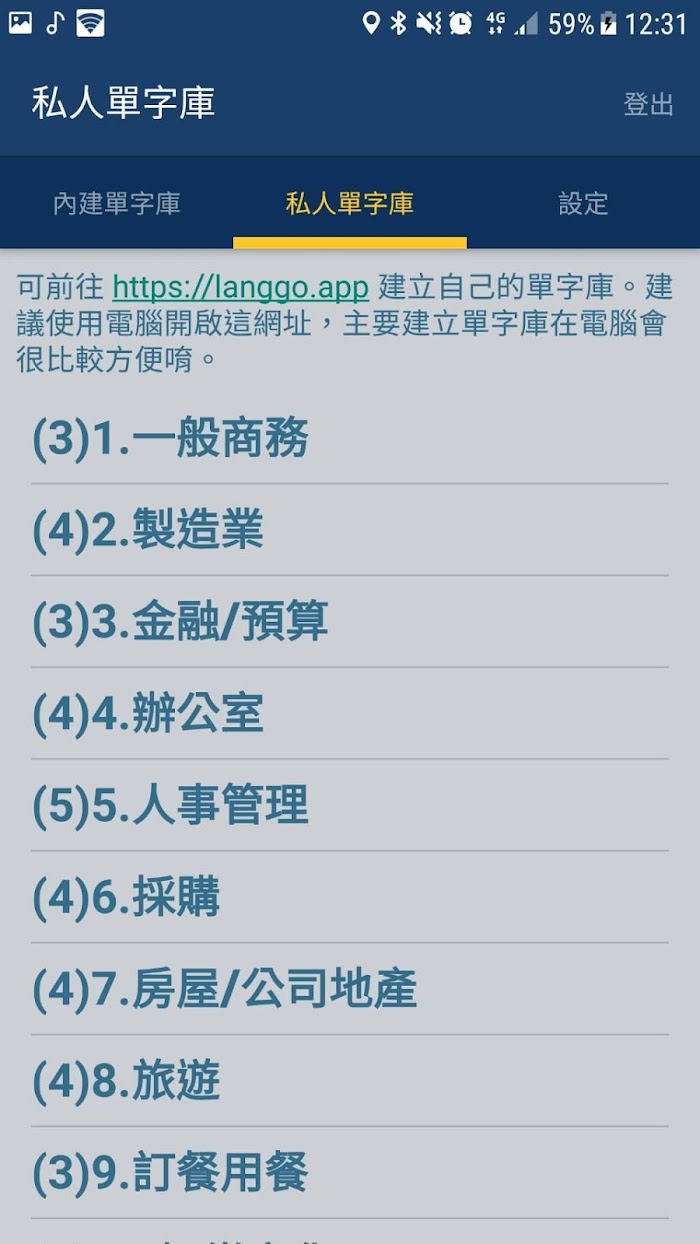Open the https://langgo.app link
The height and width of the screenshot is (1244, 700).
pos(241,288)
